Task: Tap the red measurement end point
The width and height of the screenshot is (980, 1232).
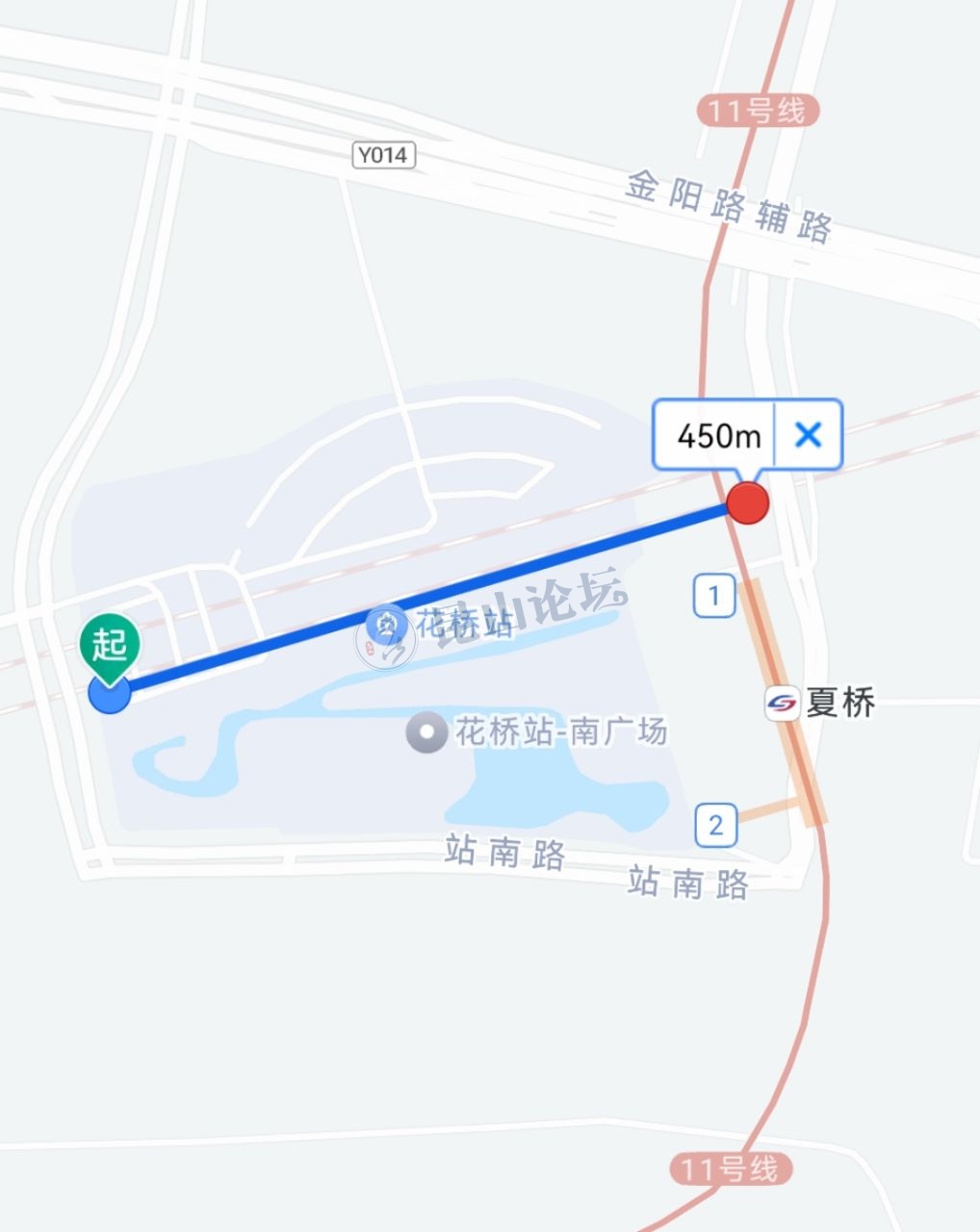Action: coord(748,502)
